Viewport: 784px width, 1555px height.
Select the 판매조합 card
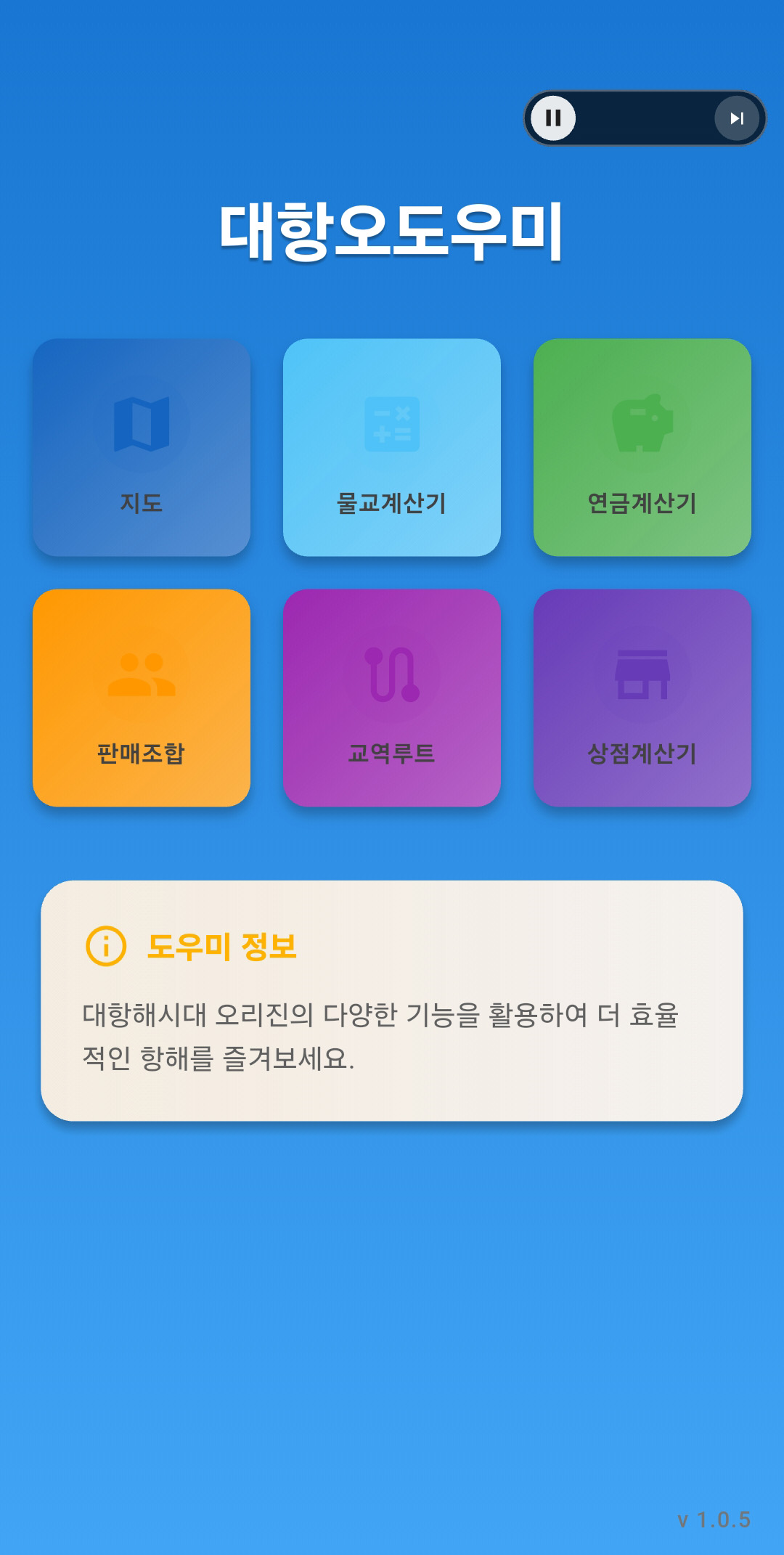(x=142, y=698)
